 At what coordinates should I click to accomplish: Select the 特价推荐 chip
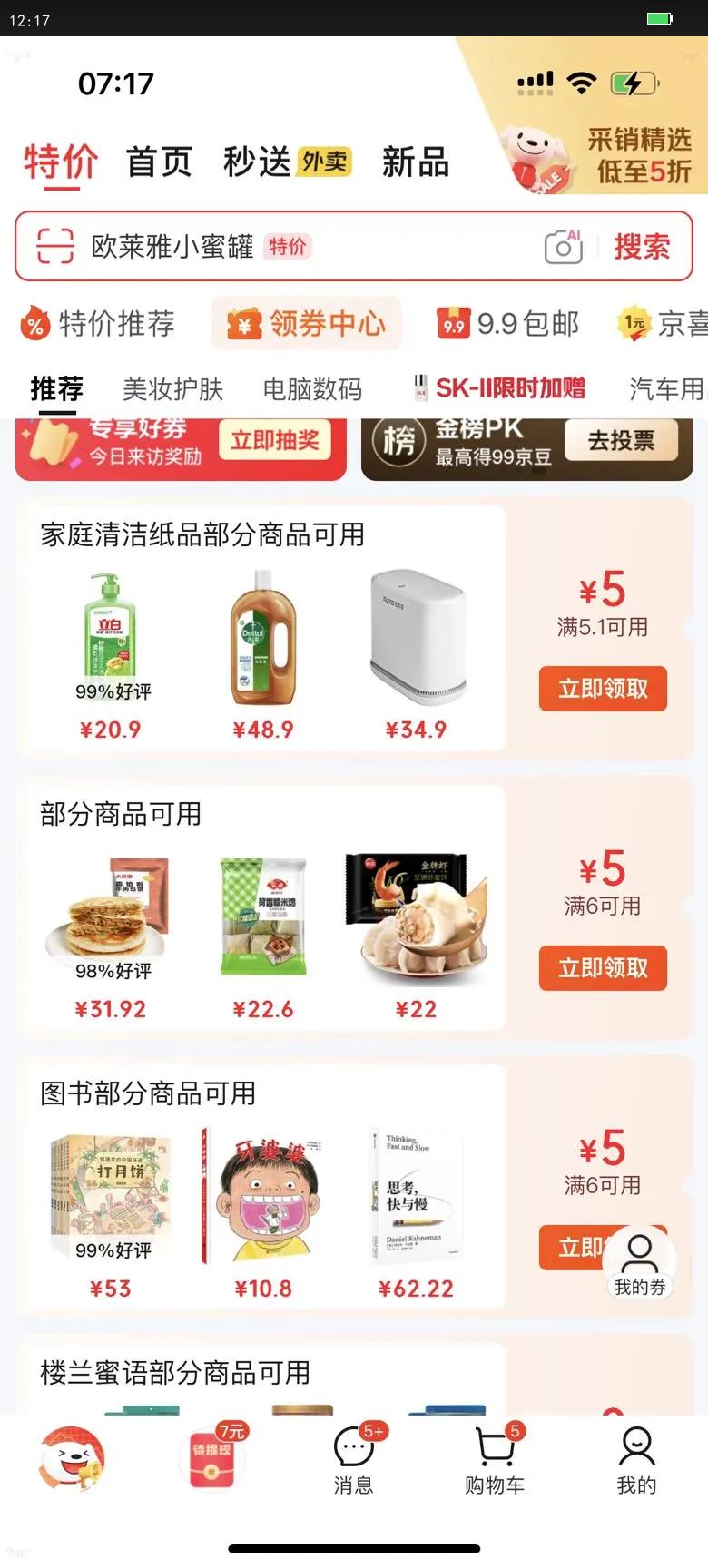[x=98, y=323]
